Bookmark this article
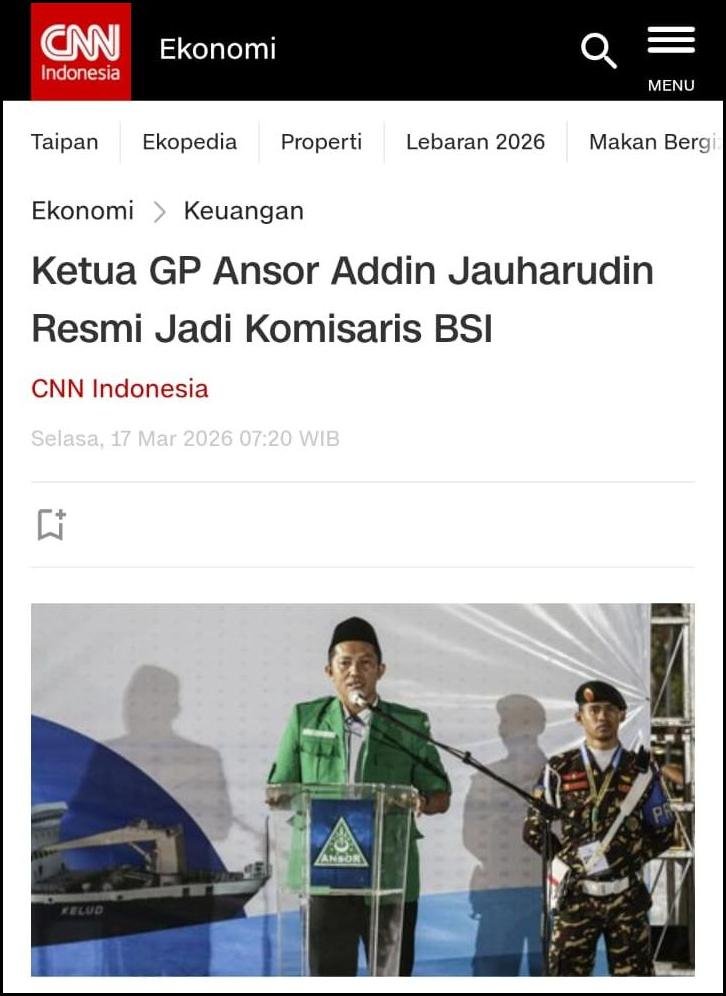This screenshot has height=996, width=726. 51,524
